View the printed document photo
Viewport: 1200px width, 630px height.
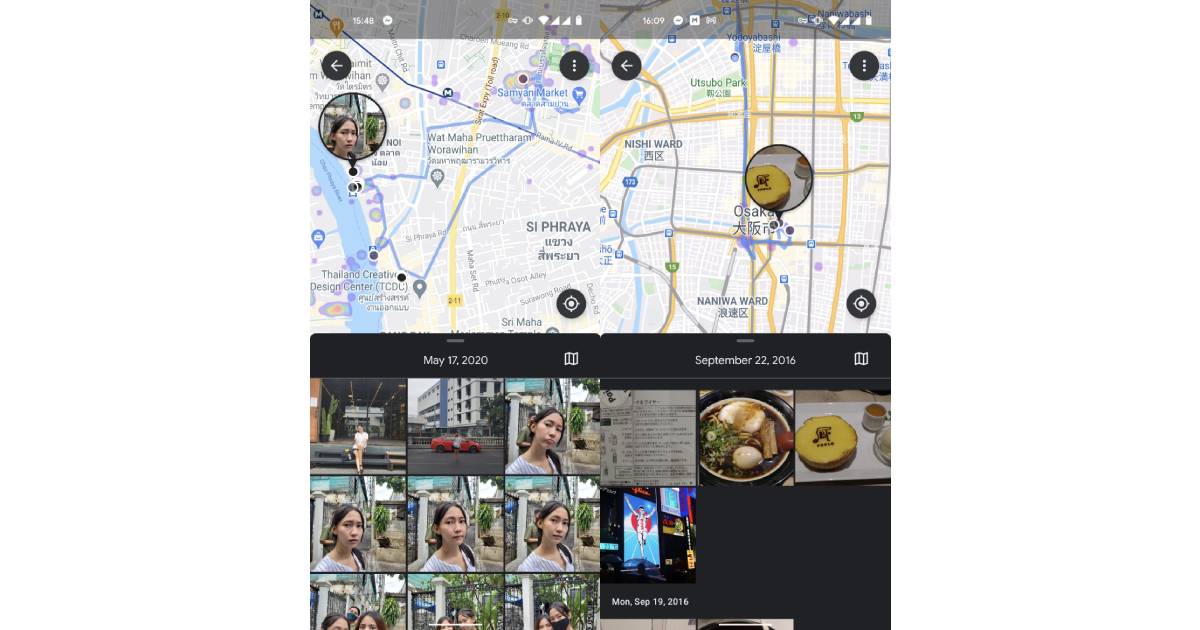(648, 437)
